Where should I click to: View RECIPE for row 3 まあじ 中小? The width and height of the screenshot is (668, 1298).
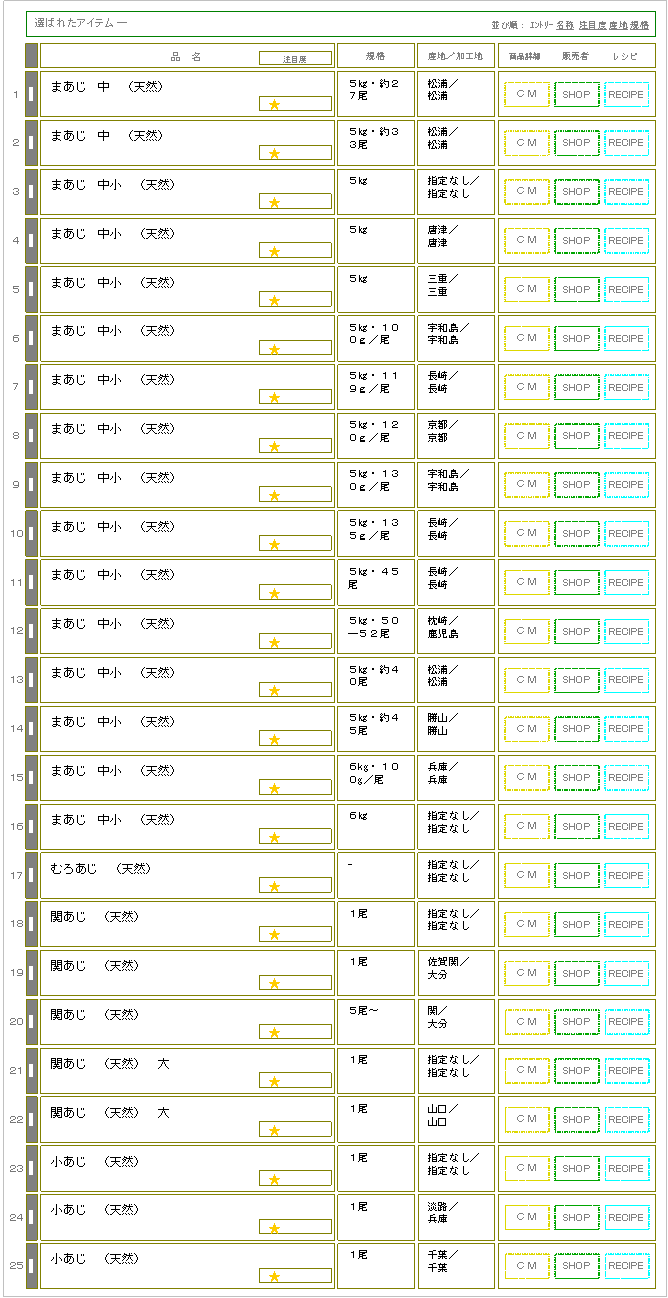click(627, 192)
